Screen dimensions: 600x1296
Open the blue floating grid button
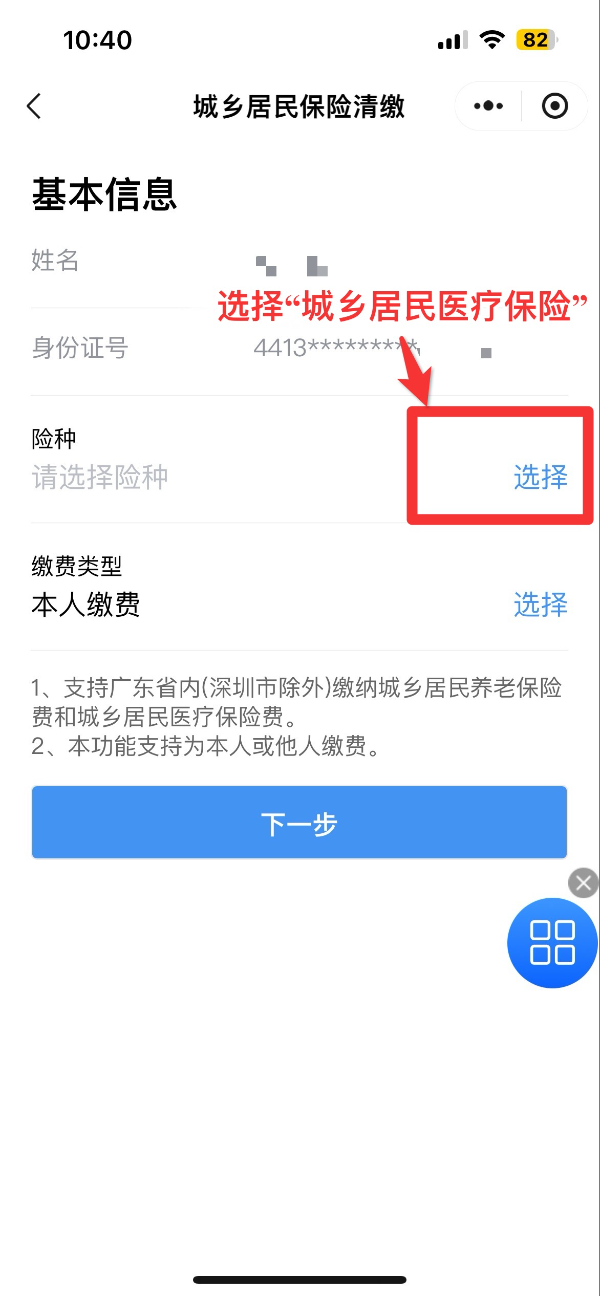coord(552,942)
